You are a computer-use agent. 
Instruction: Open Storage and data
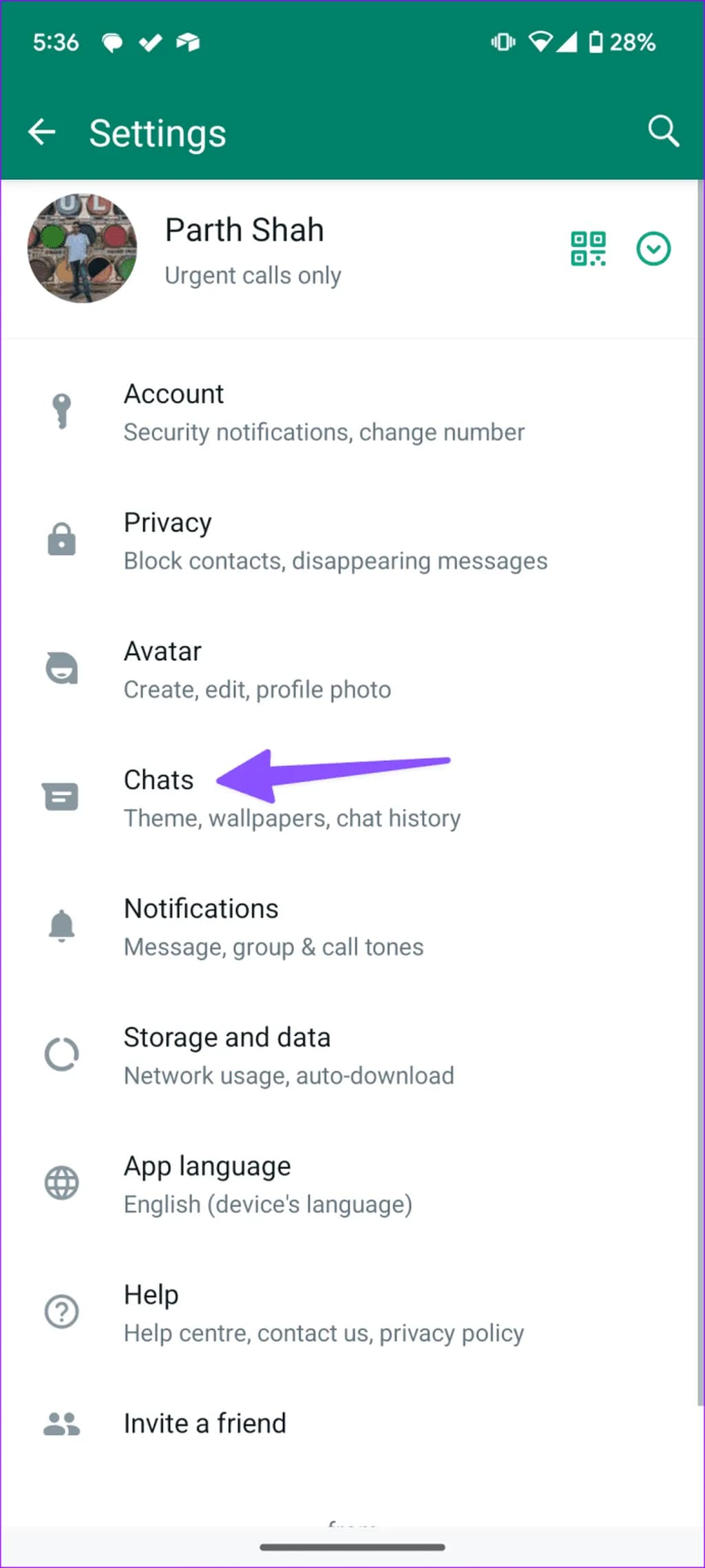(288, 1055)
